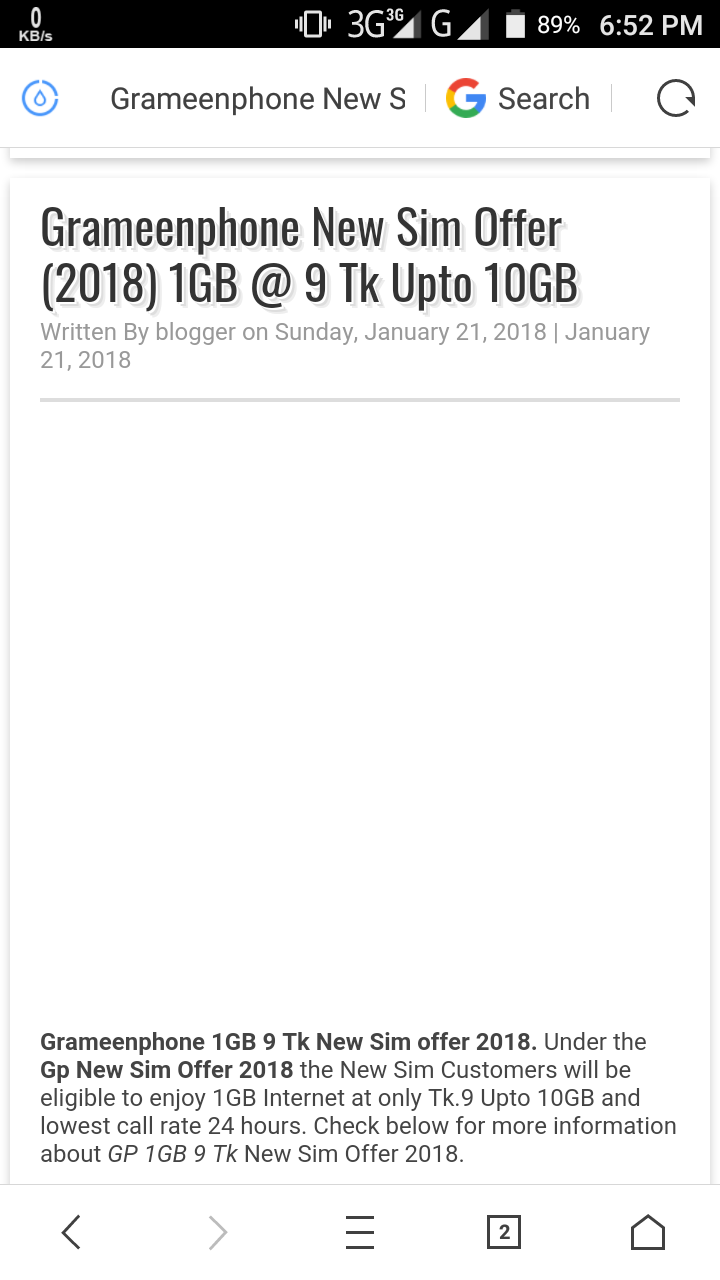Image resolution: width=720 pixels, height=1280 pixels.
Task: Reload the current page
Action: [675, 99]
